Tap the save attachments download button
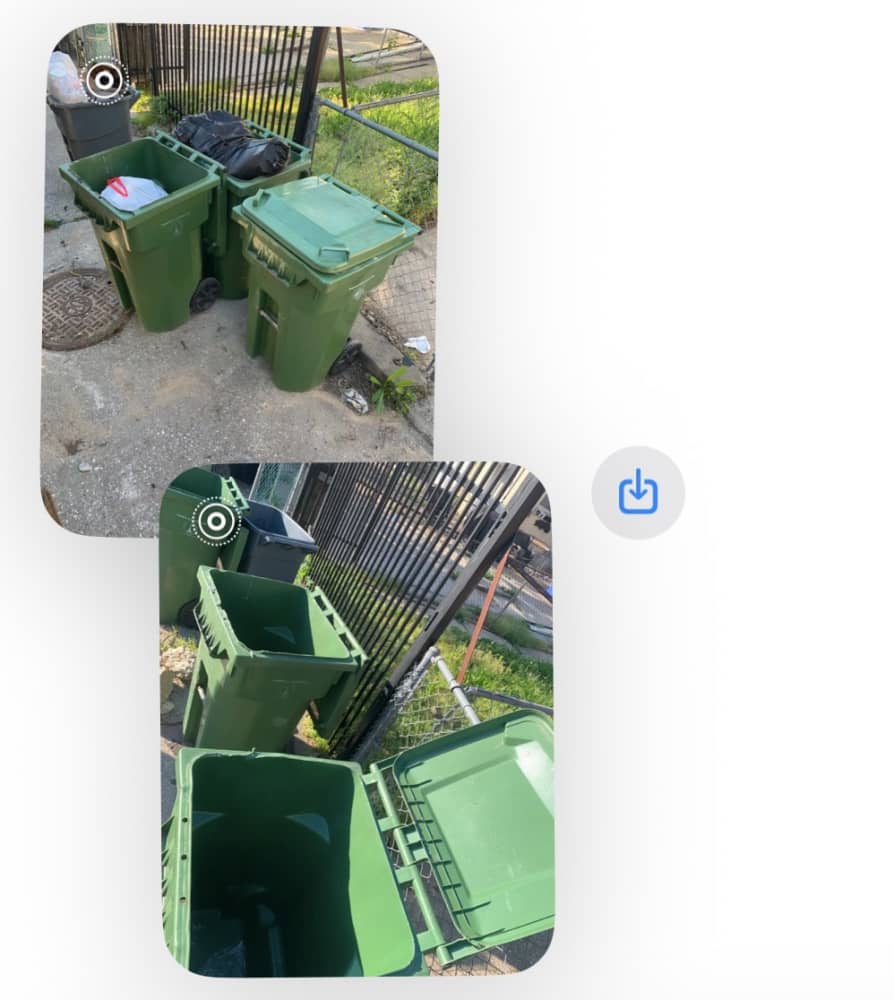This screenshot has height=1000, width=894. [638, 492]
